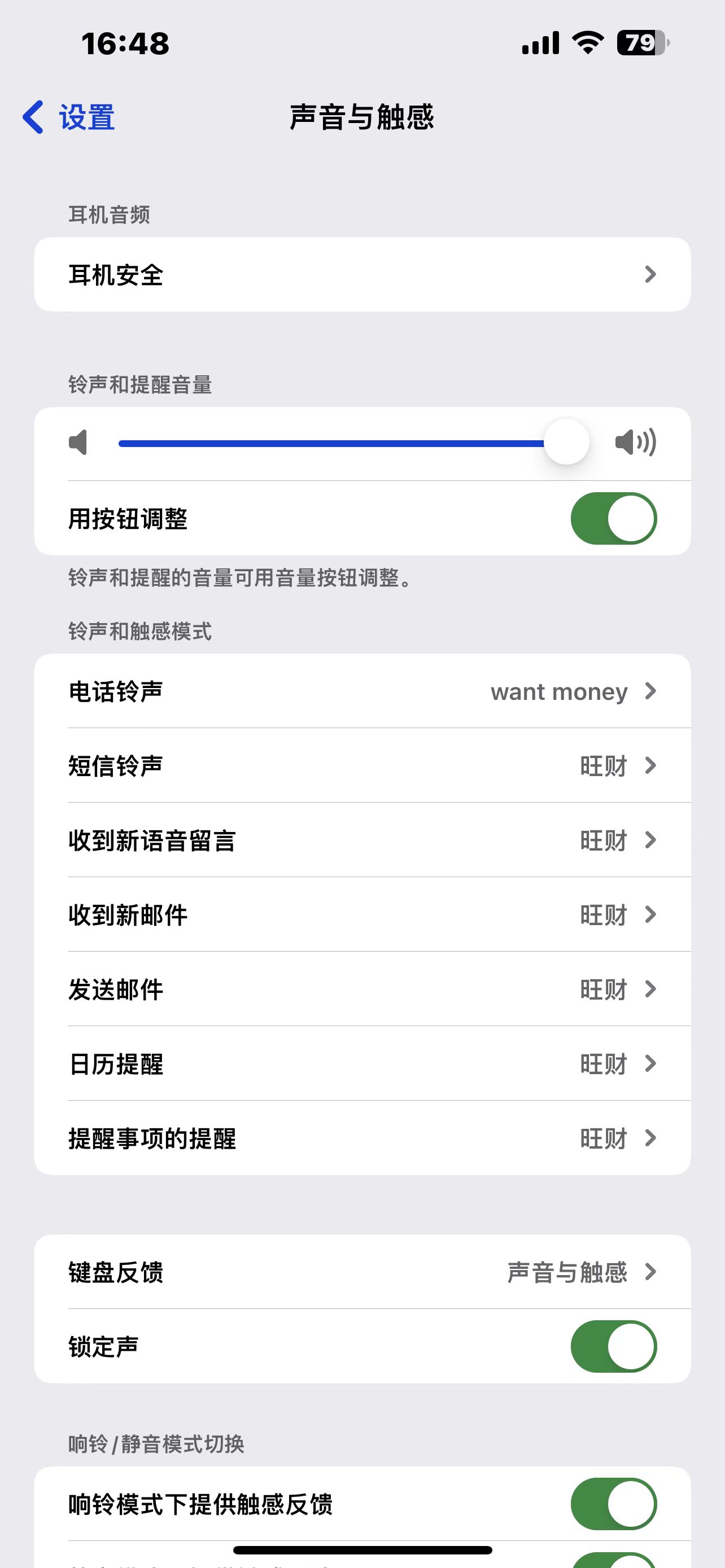Open 提醒事项的提醒 sound settings

(361, 1138)
